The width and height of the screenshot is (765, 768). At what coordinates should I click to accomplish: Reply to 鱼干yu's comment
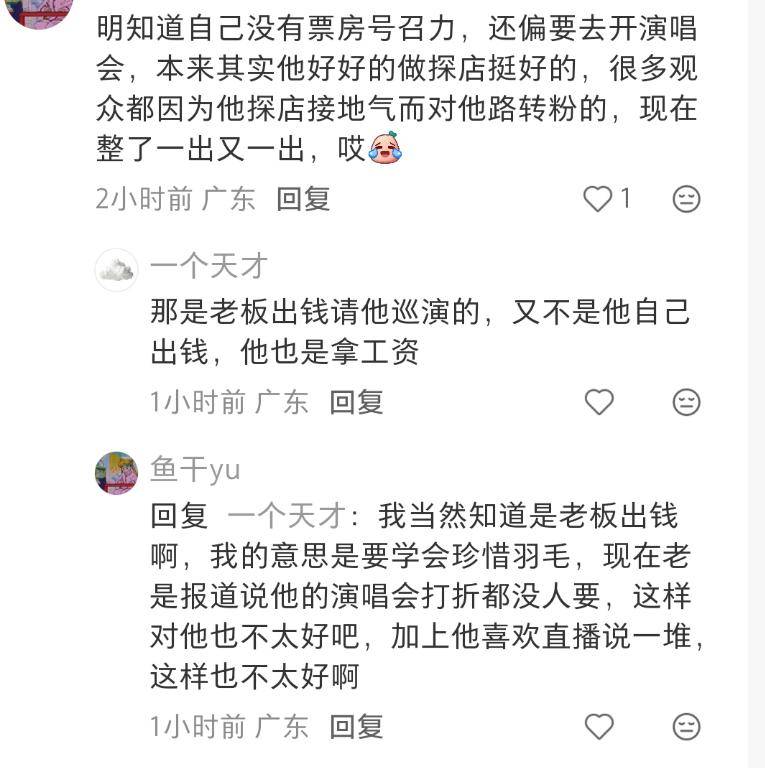(357, 726)
